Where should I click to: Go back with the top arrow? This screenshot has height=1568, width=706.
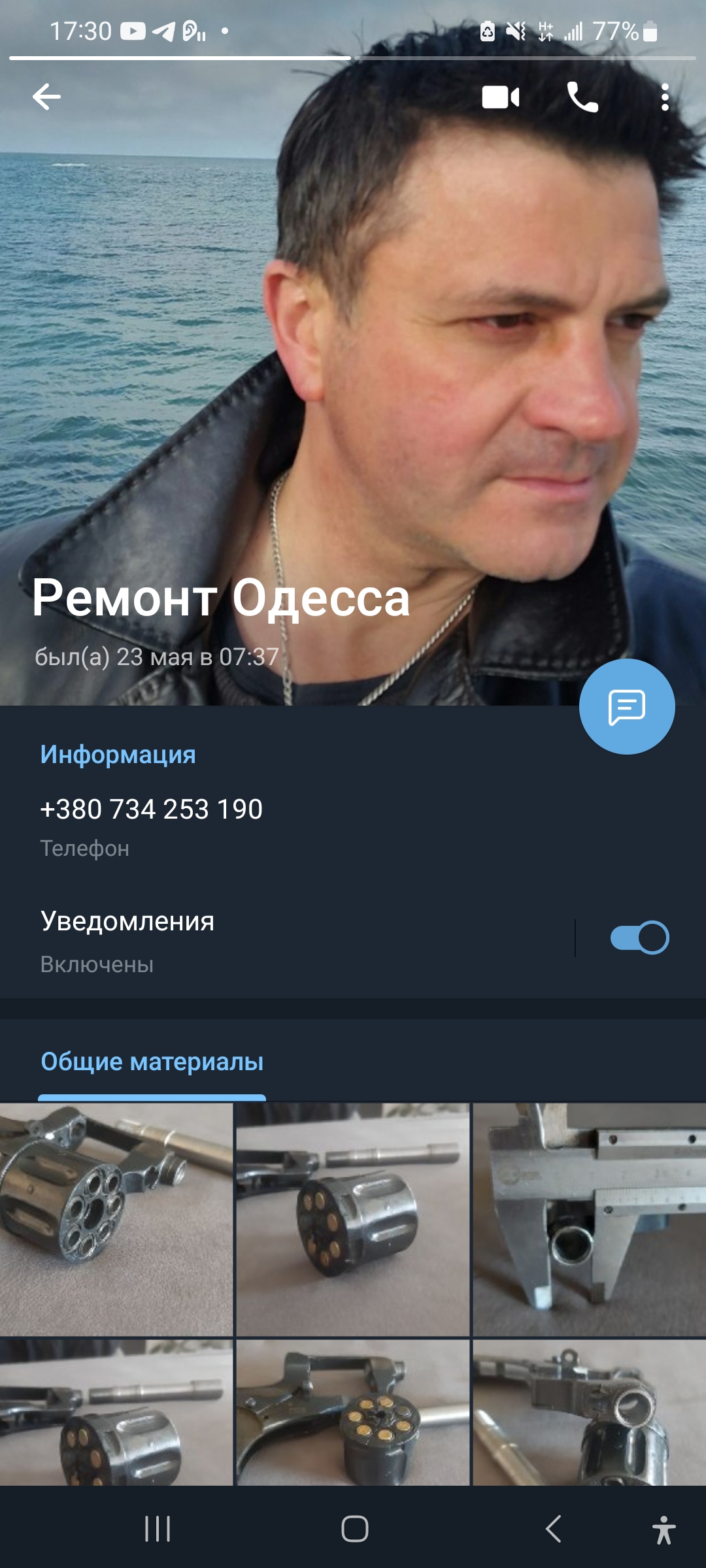click(x=46, y=97)
